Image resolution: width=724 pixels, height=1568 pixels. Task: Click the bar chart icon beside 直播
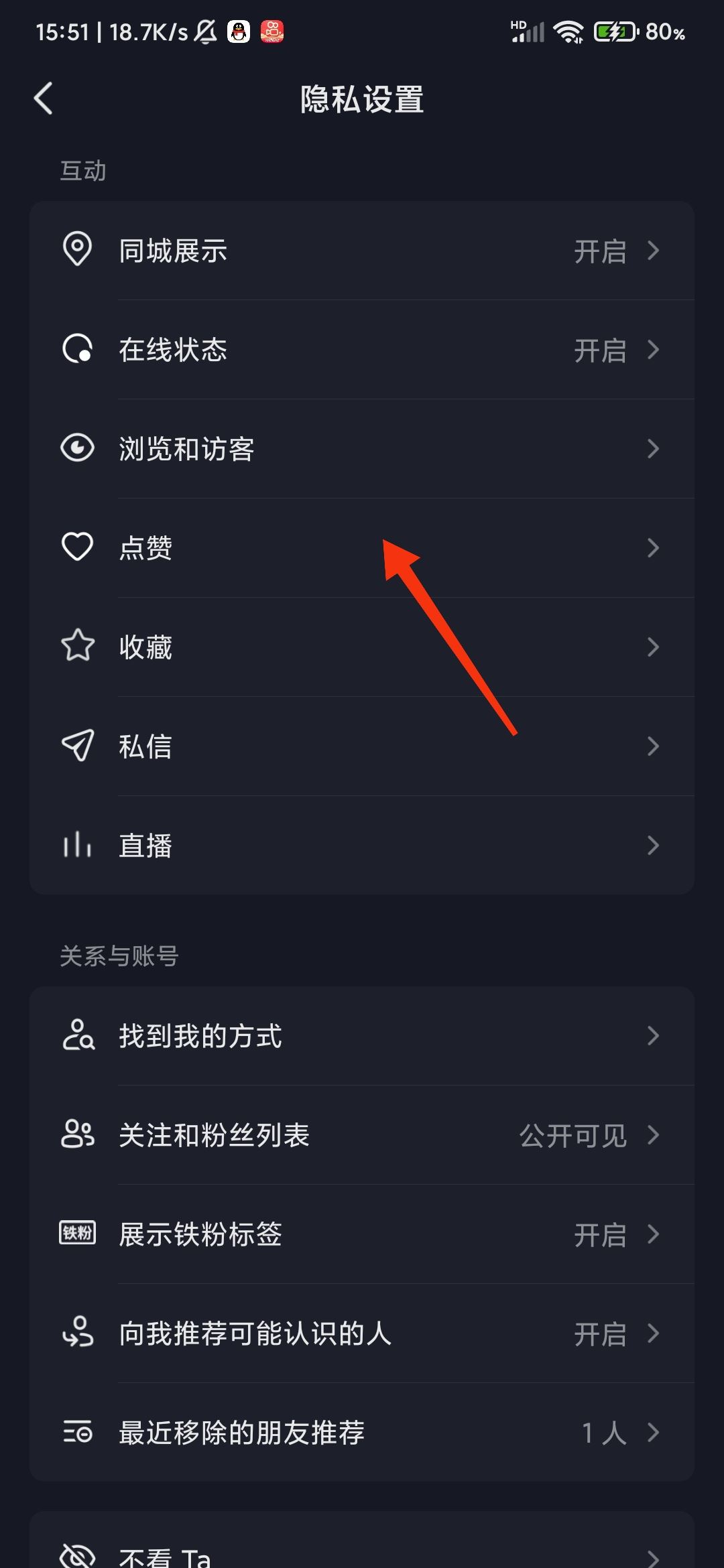coord(77,845)
